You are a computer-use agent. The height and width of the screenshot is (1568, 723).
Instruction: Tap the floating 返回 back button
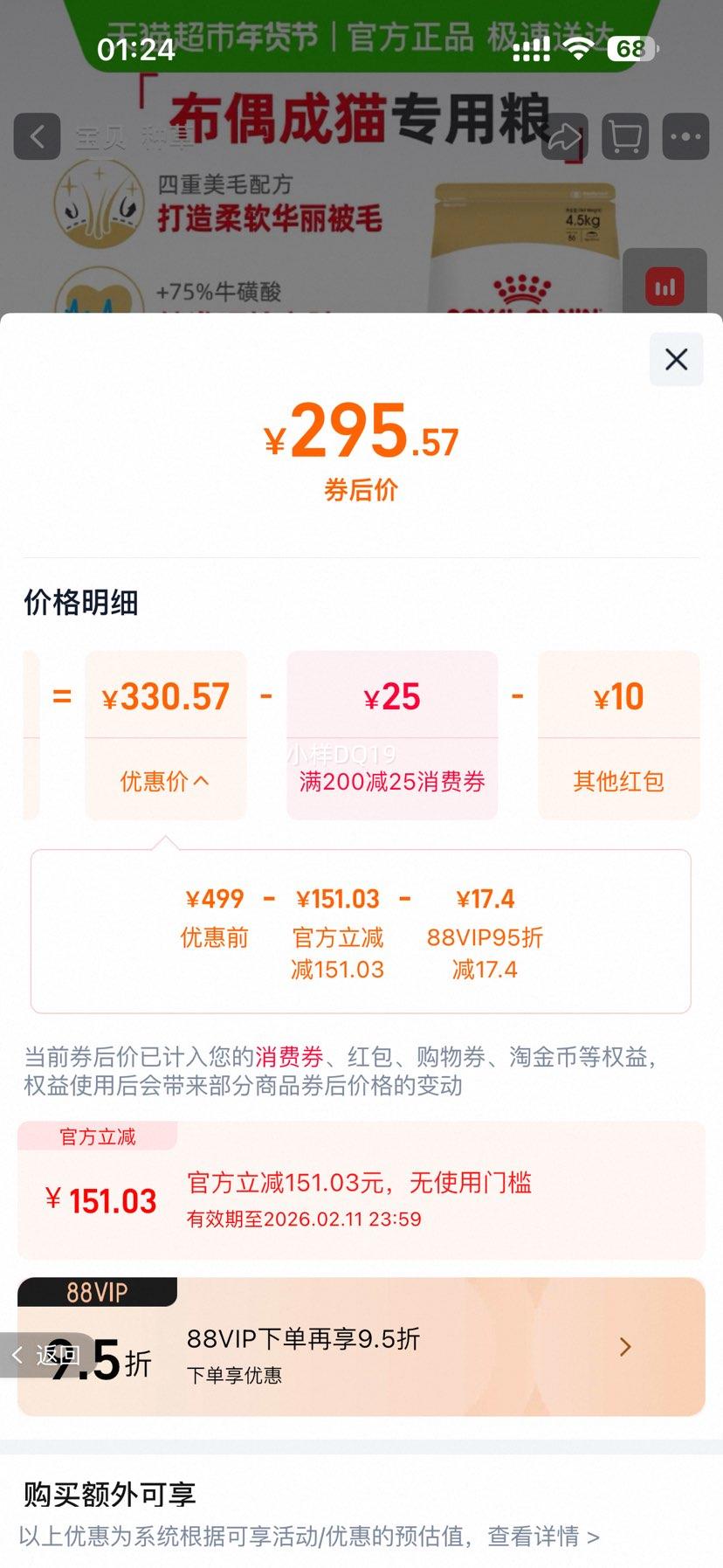(x=48, y=1355)
